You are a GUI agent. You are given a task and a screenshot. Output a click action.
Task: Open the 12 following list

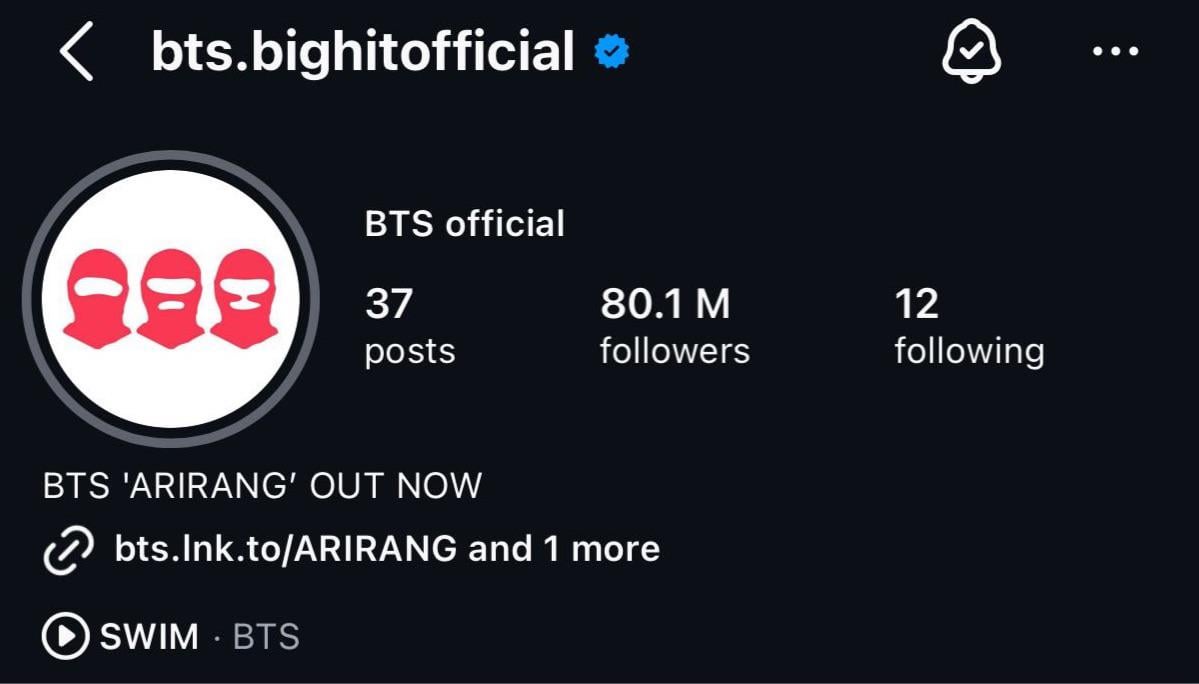968,327
